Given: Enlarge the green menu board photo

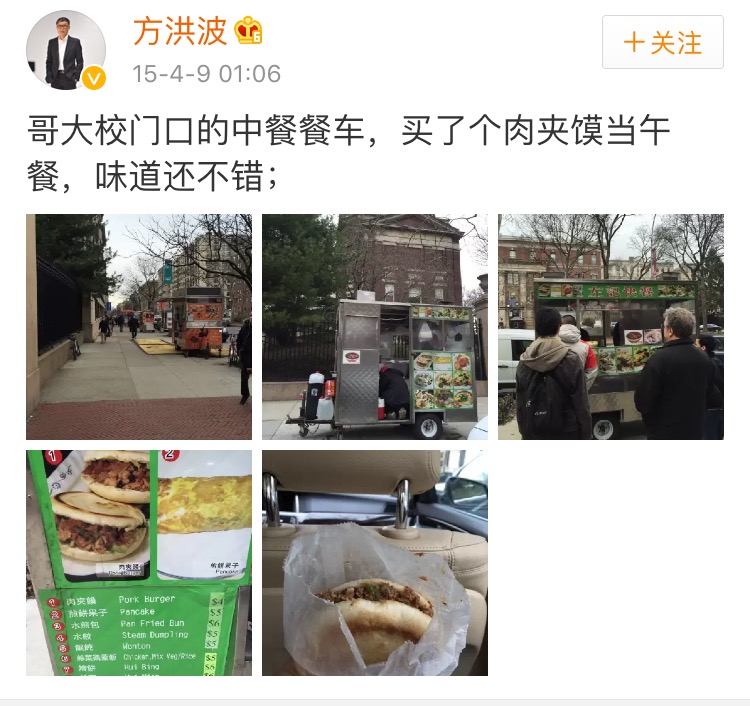Looking at the screenshot, I should coord(139,563).
